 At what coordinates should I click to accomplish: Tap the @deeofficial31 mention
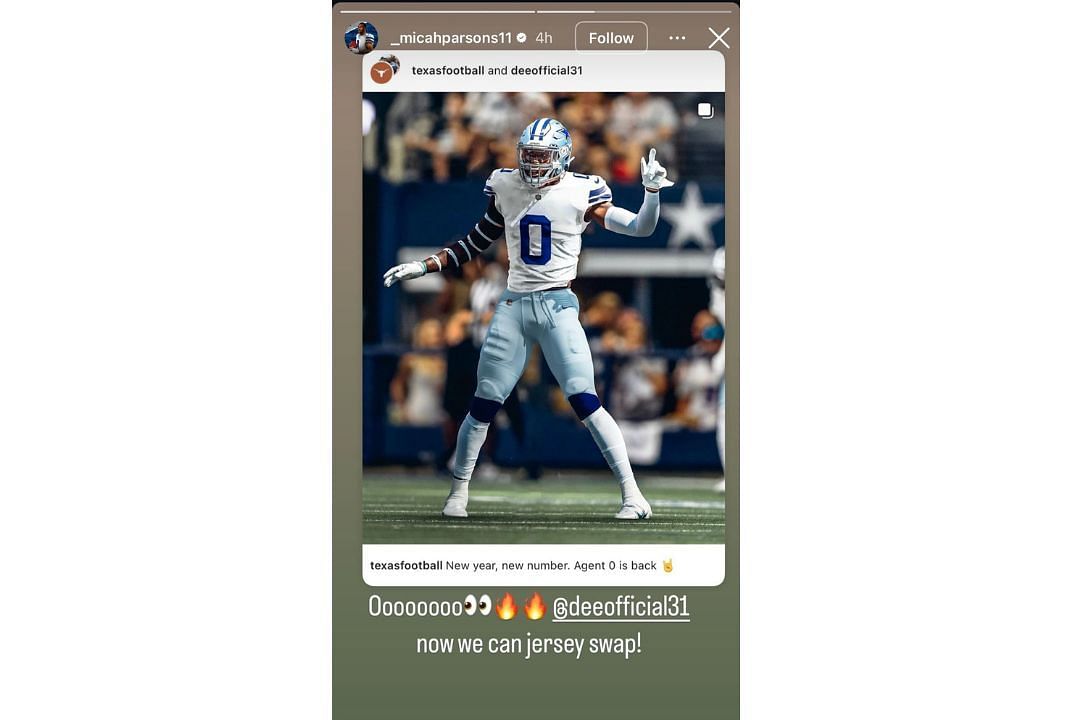620,607
